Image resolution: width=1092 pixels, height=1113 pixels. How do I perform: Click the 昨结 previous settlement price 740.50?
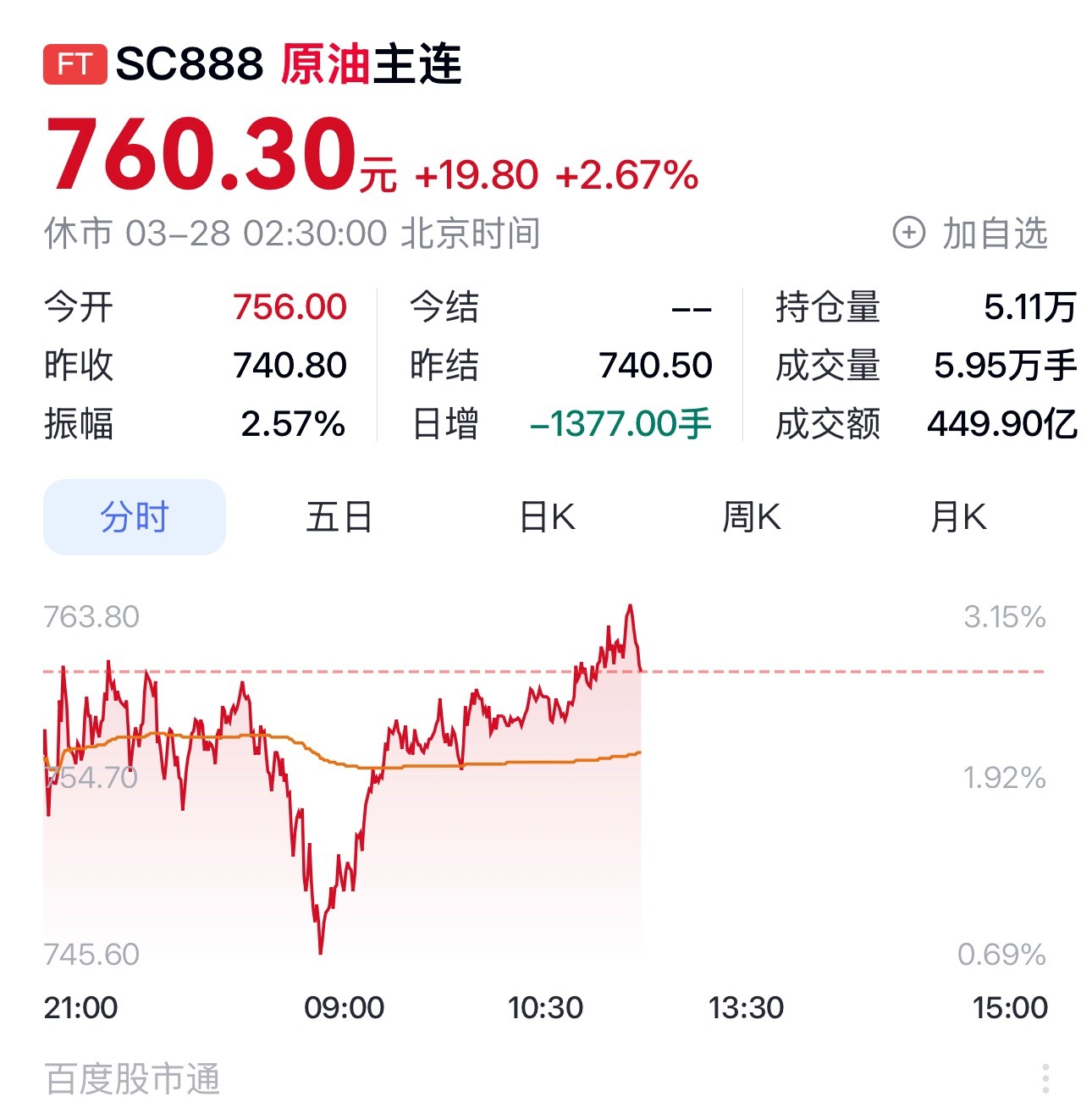(658, 366)
